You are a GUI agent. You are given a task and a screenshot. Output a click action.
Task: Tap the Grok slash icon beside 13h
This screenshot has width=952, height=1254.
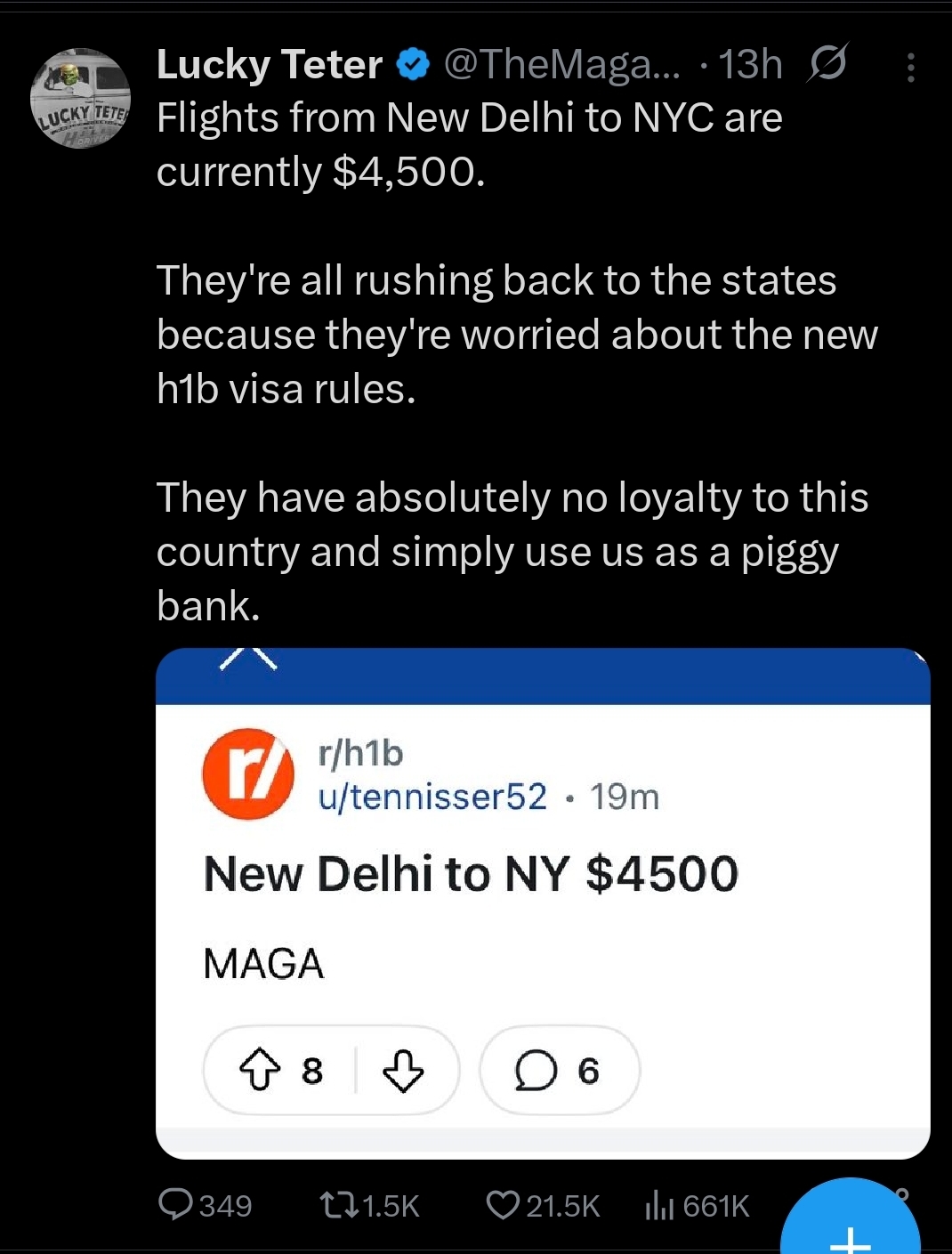click(828, 64)
